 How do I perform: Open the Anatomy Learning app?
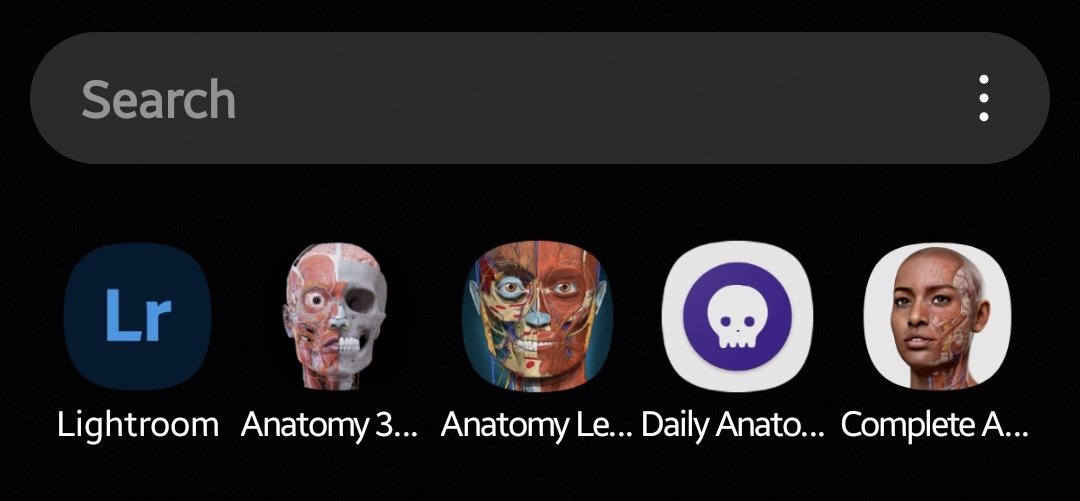coord(537,318)
